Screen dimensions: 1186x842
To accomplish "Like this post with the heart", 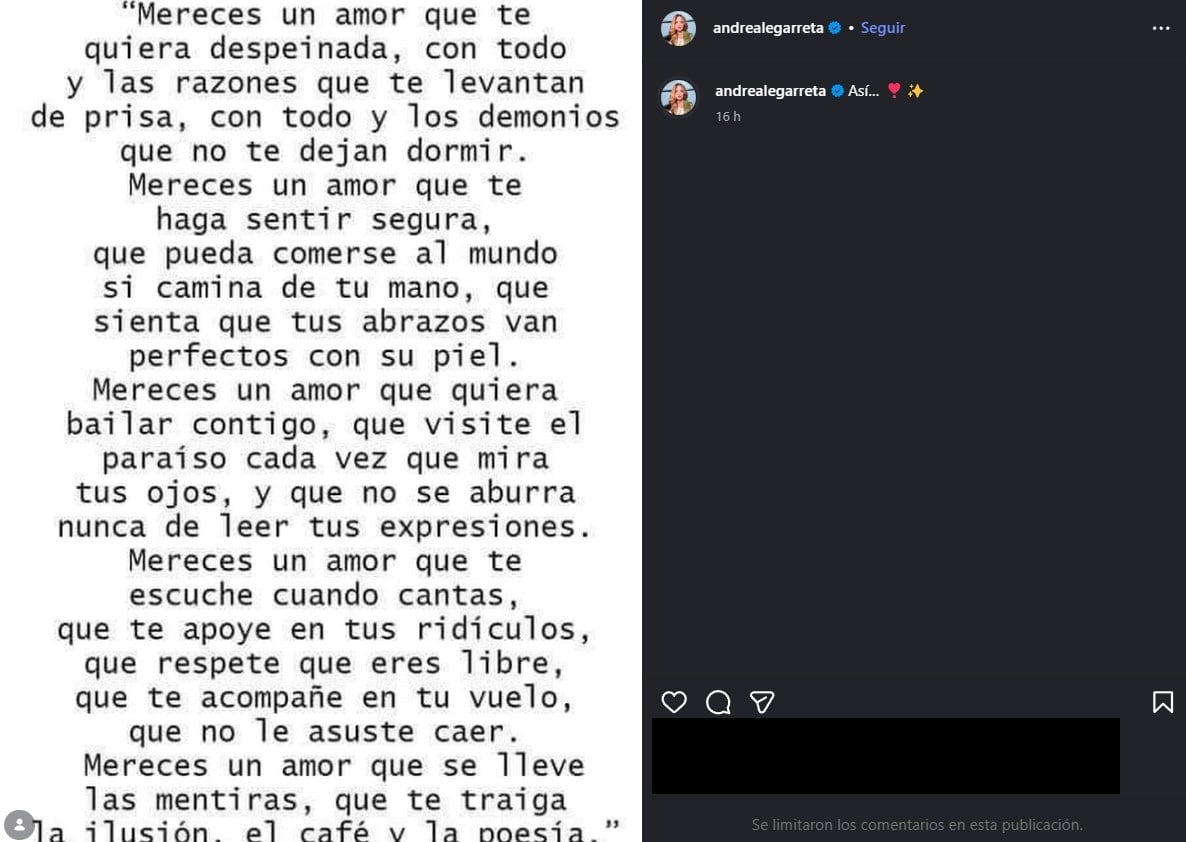I will tap(674, 702).
